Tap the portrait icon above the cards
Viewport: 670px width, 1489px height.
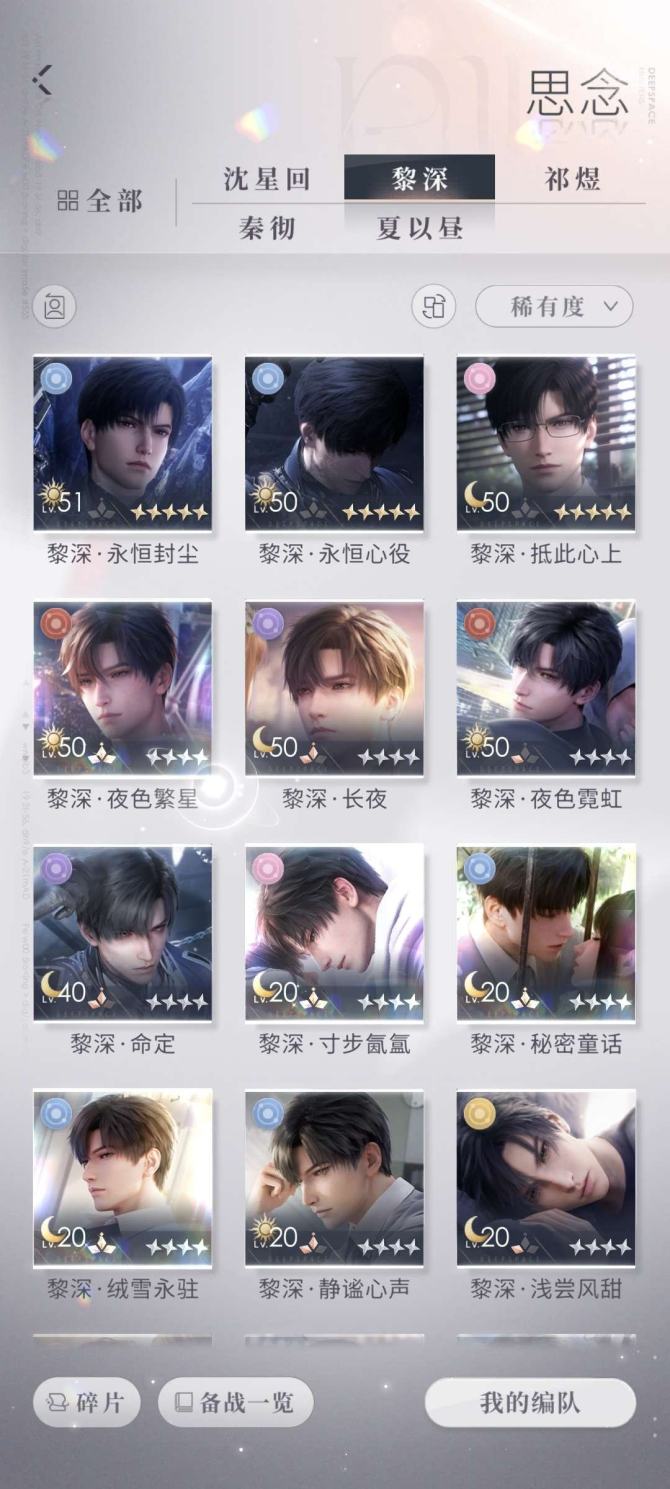[x=54, y=306]
